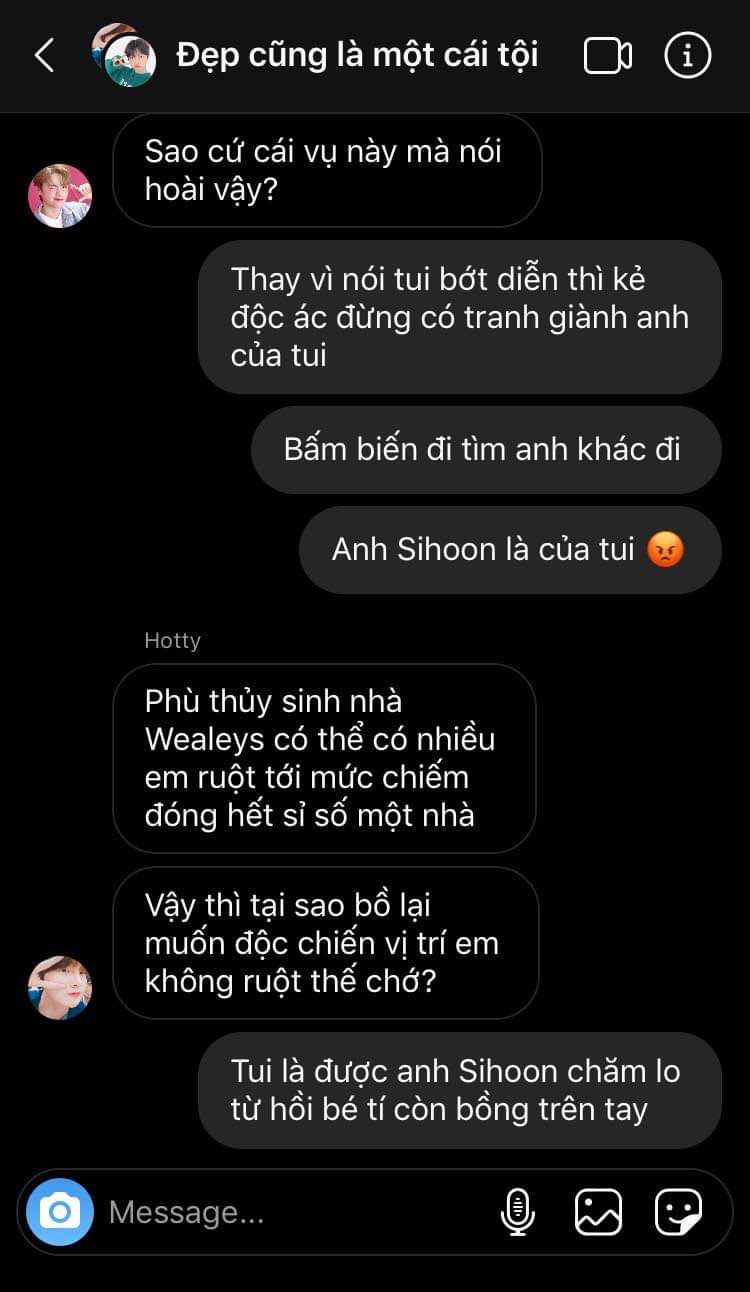
Task: Focus the Message text field
Action: (290, 1213)
